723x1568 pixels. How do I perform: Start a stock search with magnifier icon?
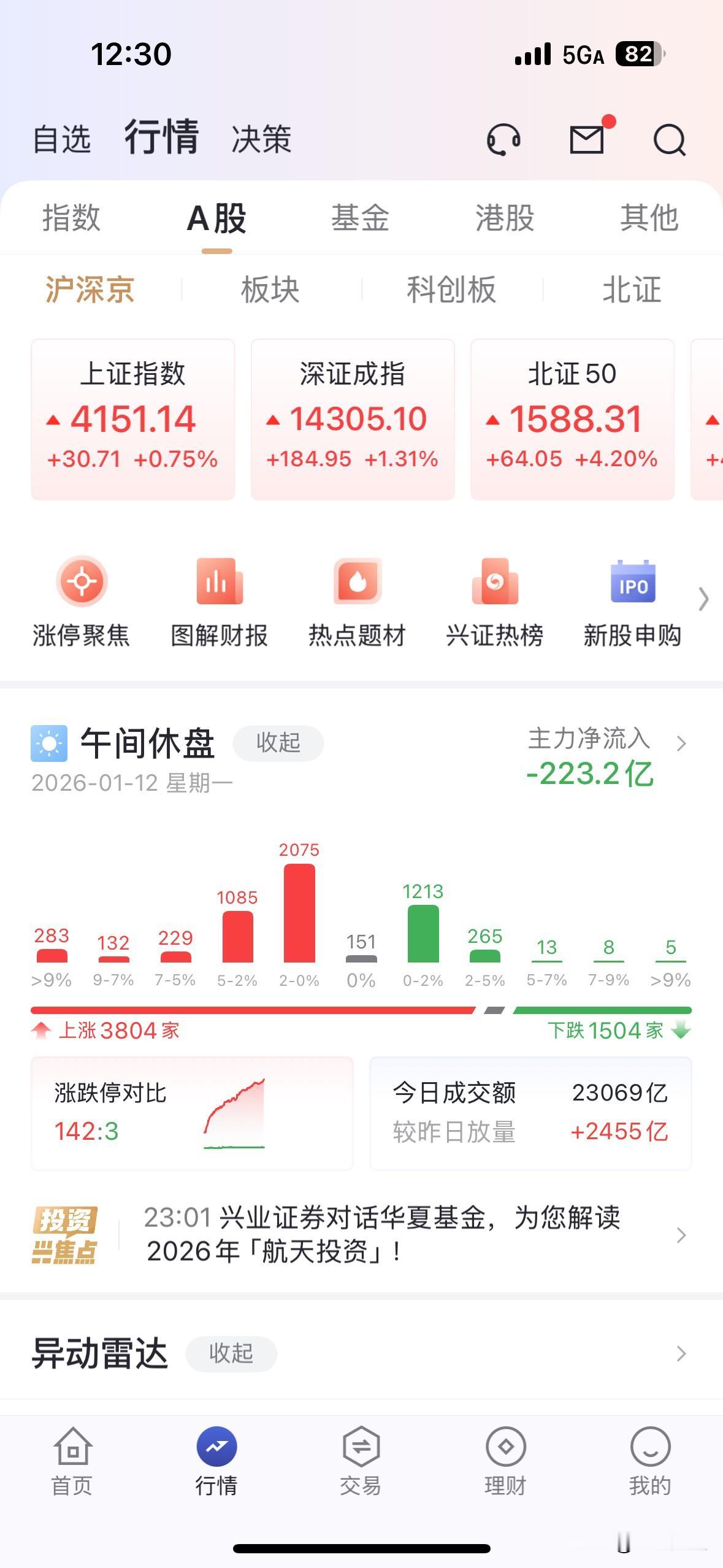(x=670, y=140)
